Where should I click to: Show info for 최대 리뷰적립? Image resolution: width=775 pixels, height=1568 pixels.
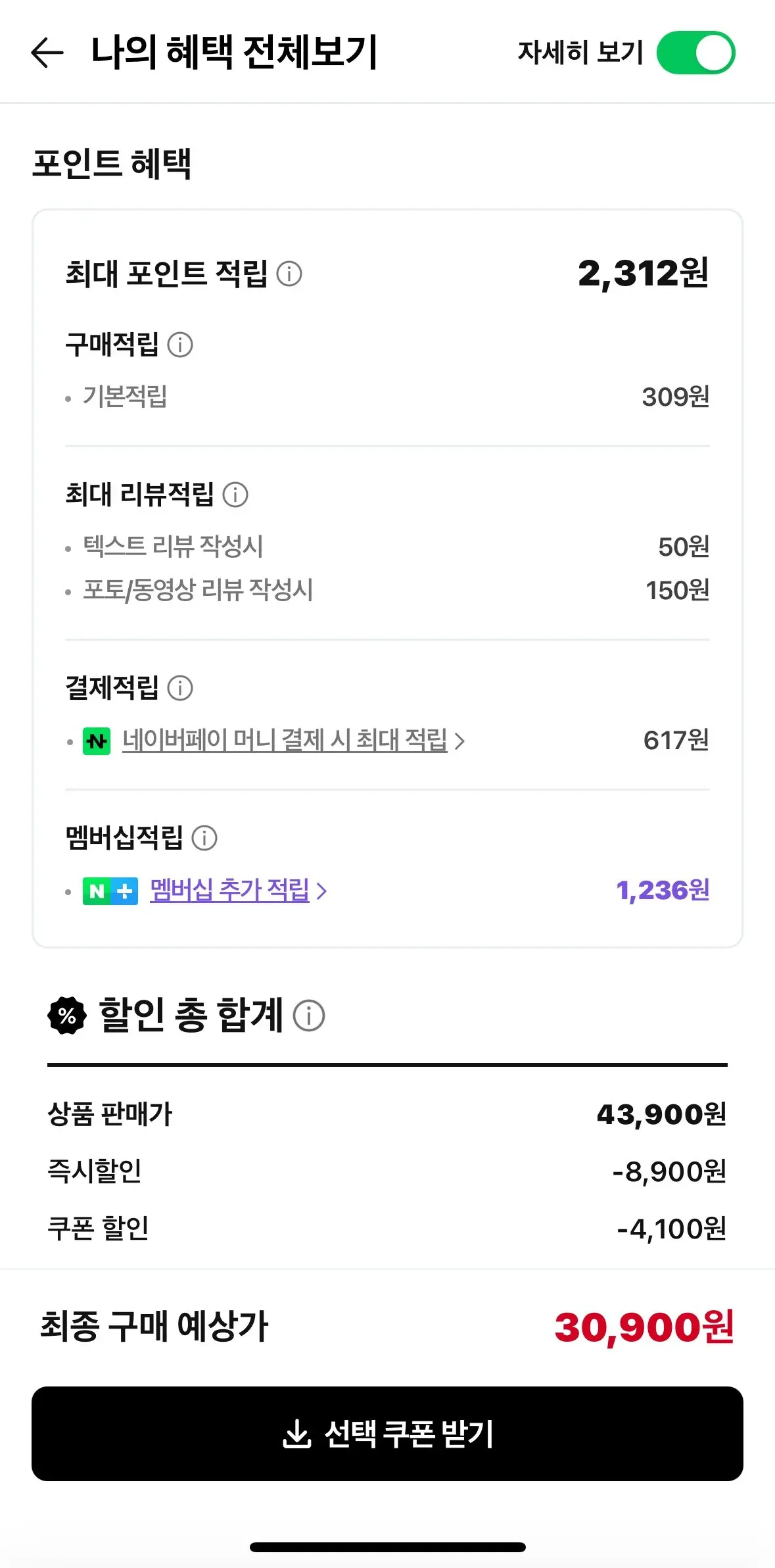[x=235, y=495]
